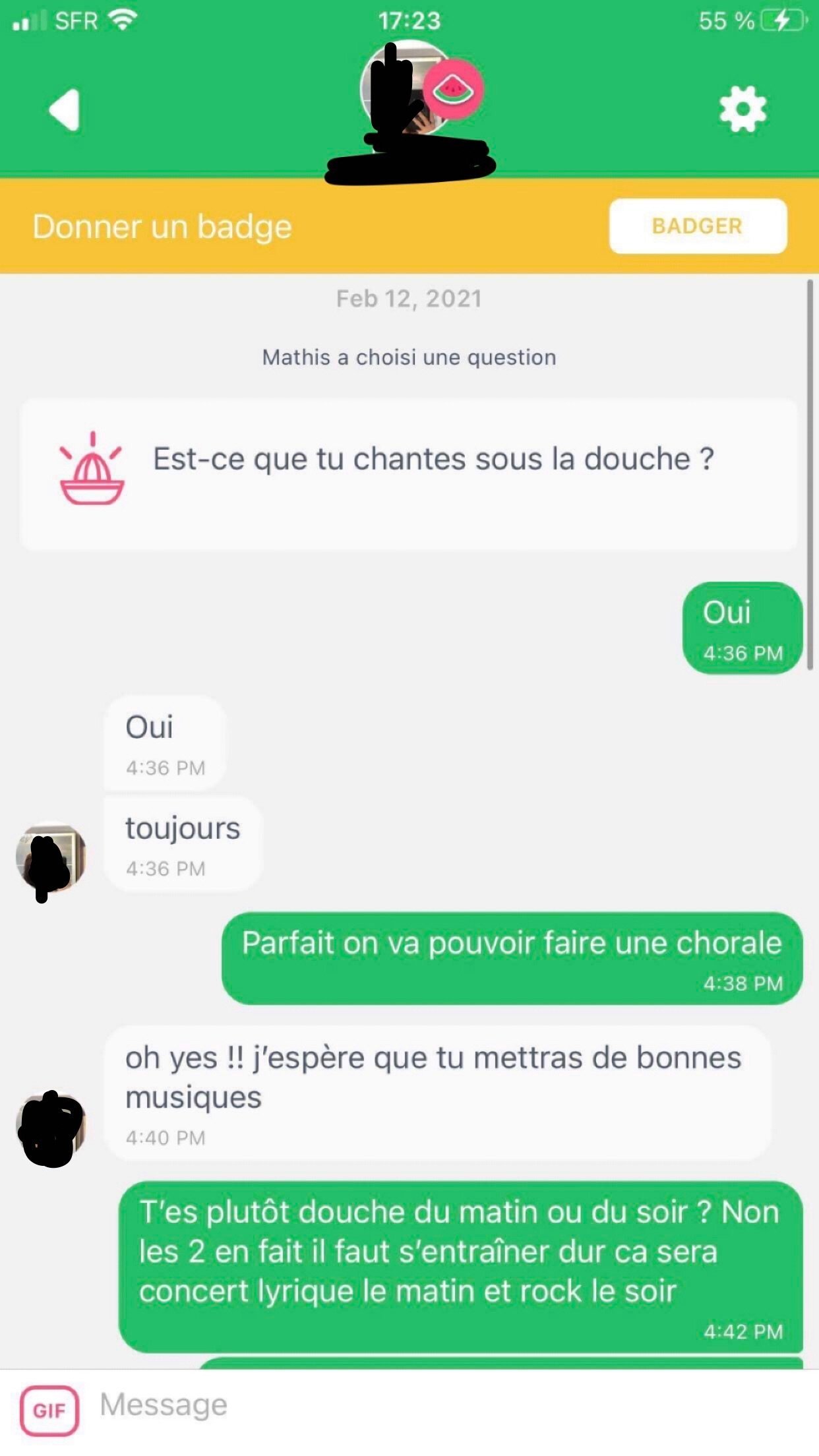The width and height of the screenshot is (819, 1456).
Task: Open chat settings gear
Action: tap(743, 109)
